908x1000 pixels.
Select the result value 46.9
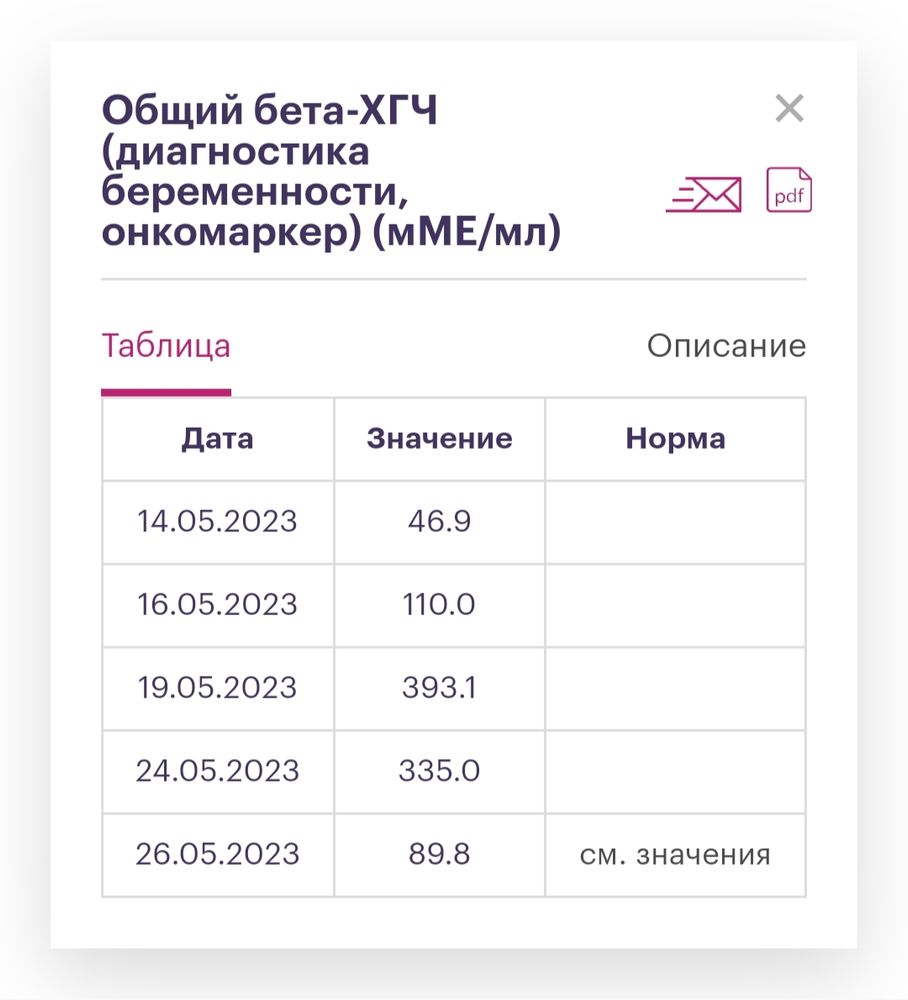[440, 521]
